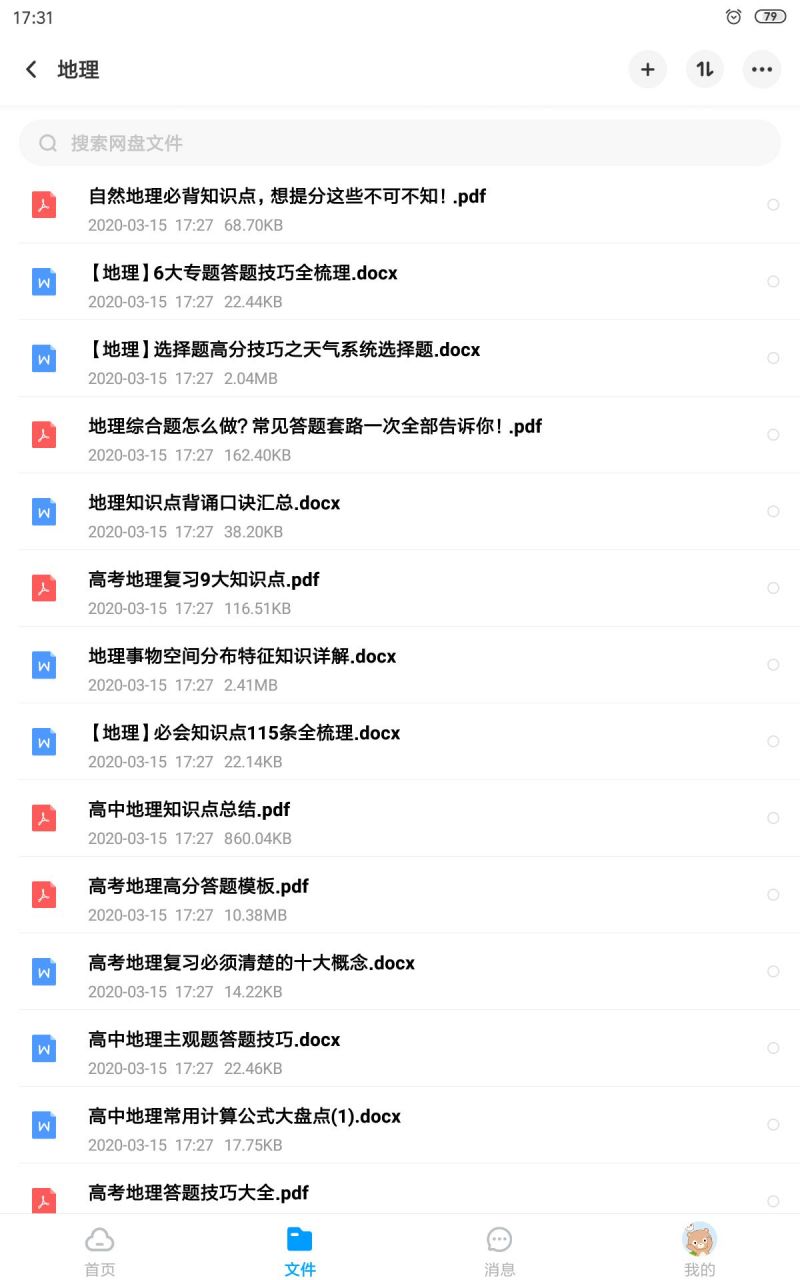Switch to the 首页 tab
This screenshot has height=1280, width=800.
tap(100, 1250)
